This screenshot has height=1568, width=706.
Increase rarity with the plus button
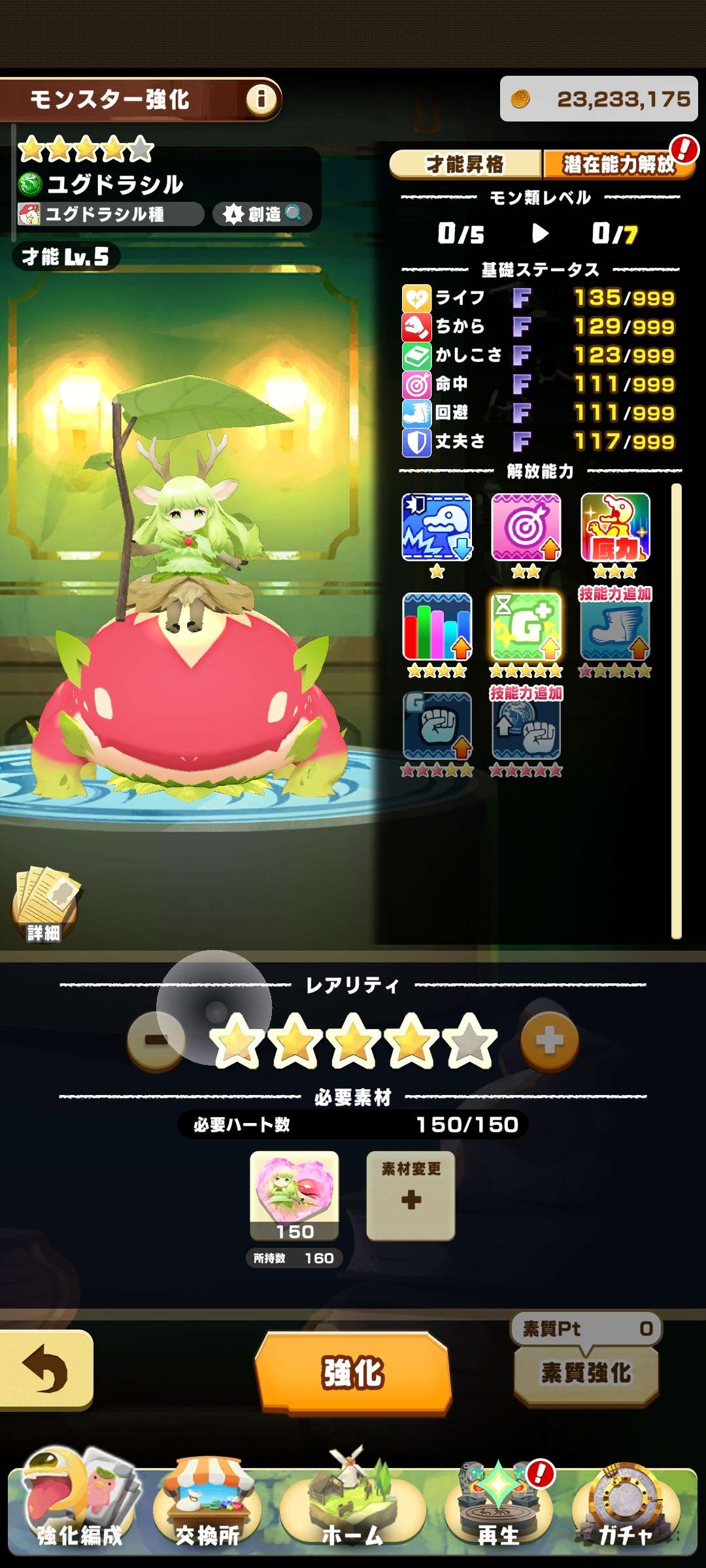(550, 1040)
